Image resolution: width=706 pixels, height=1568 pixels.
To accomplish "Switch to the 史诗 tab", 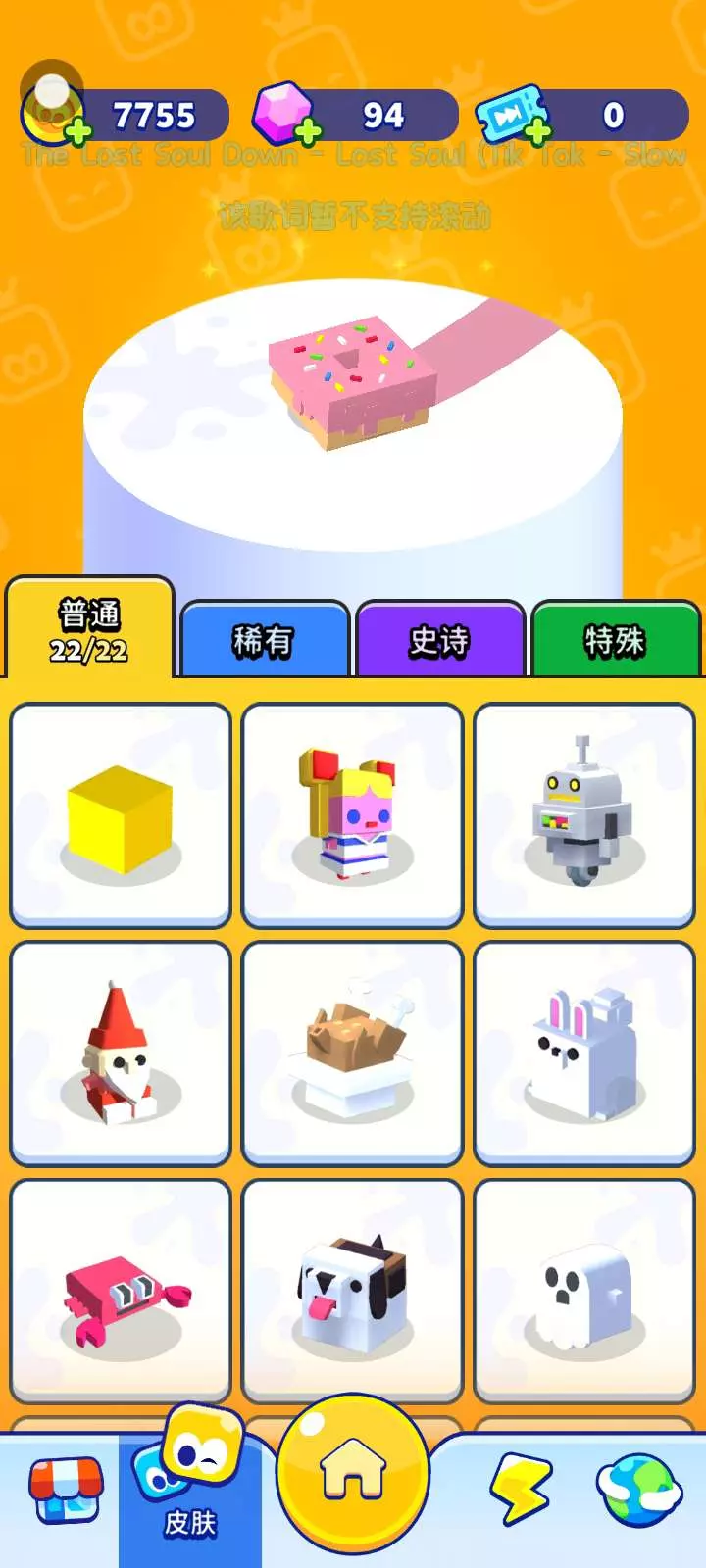I will (440, 639).
